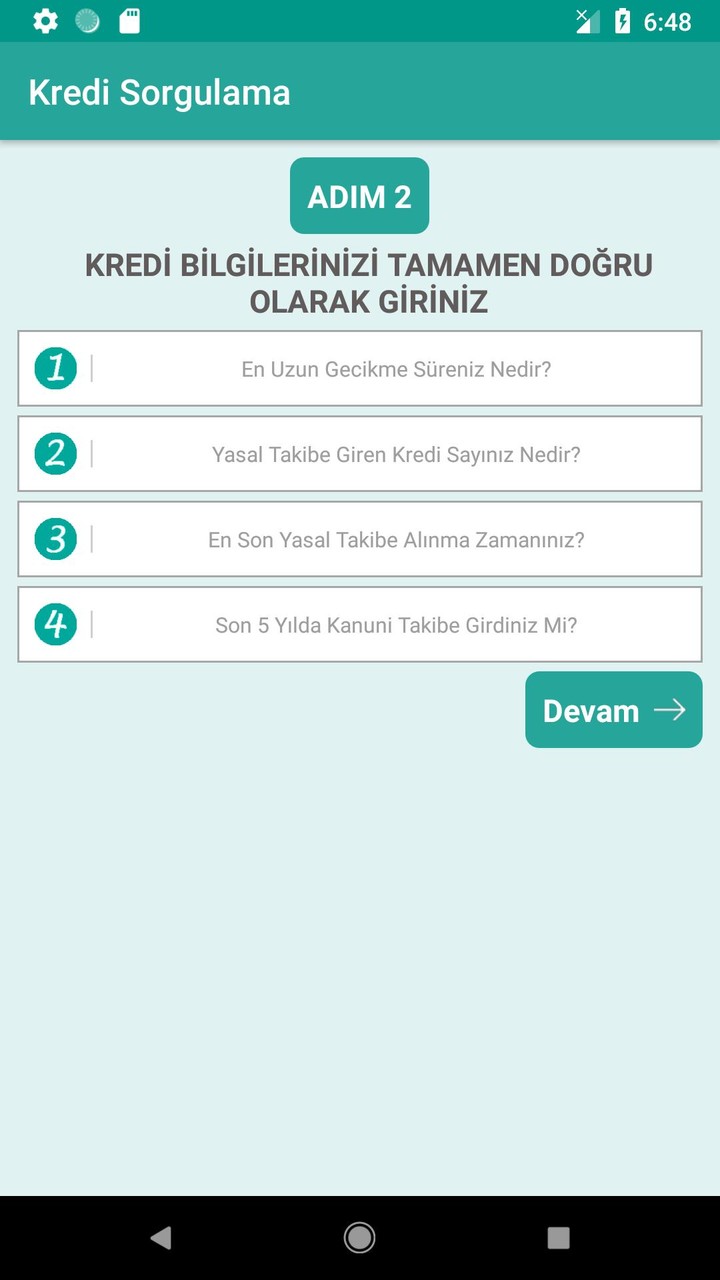Tap the numbered circle 2 icon
The width and height of the screenshot is (720, 1280).
coord(55,453)
